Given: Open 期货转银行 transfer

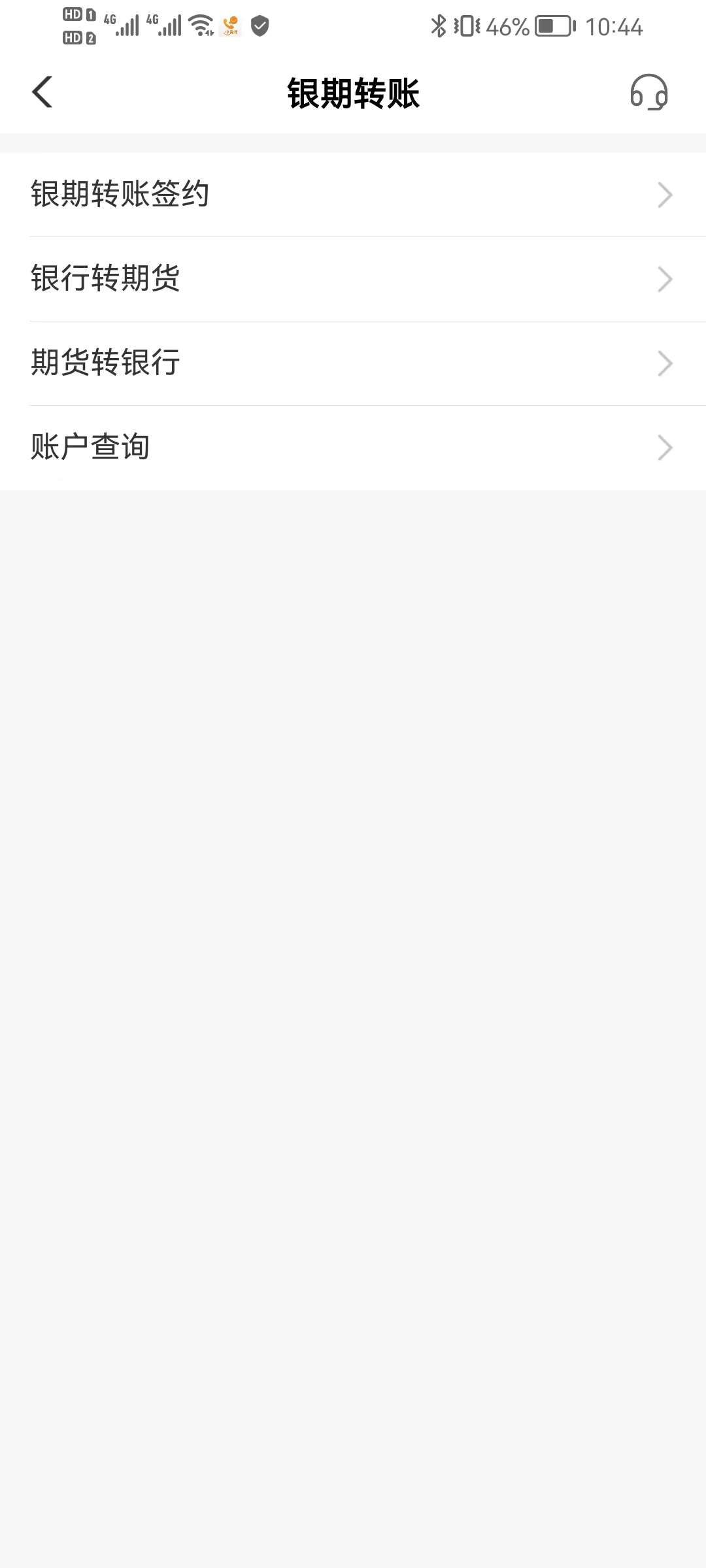Looking at the screenshot, I should [353, 363].
